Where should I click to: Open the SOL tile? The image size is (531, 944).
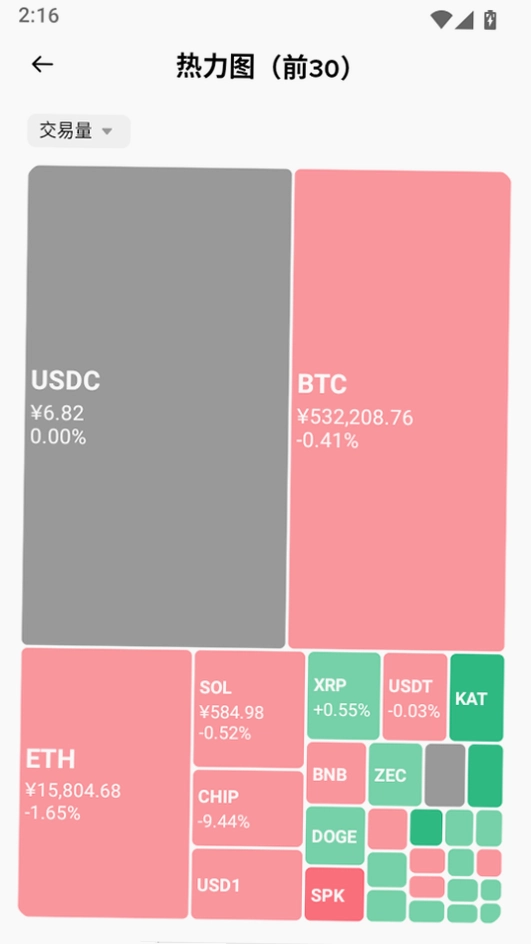coord(249,709)
